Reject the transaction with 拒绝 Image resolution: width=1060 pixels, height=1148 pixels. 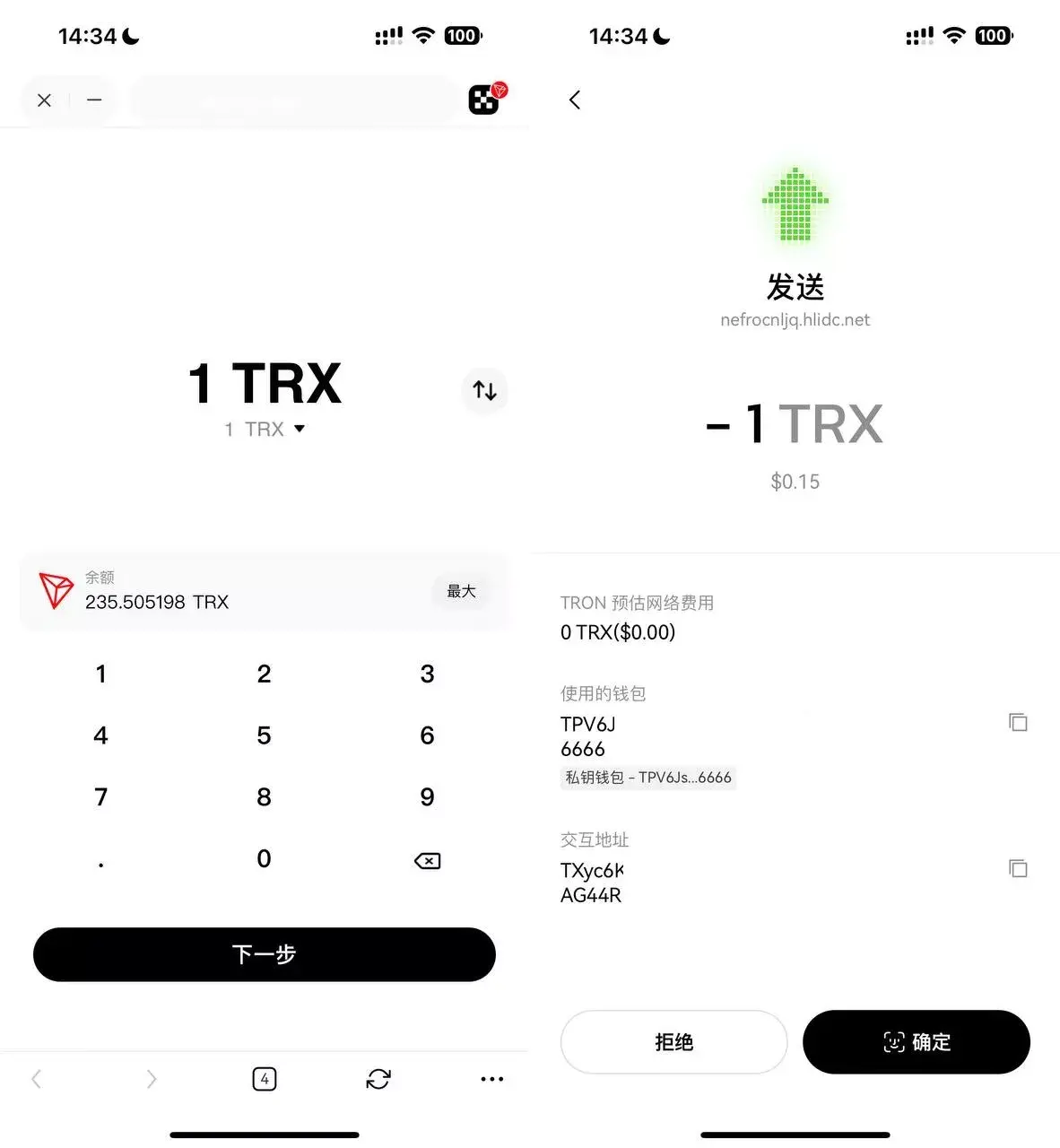pos(673,1042)
